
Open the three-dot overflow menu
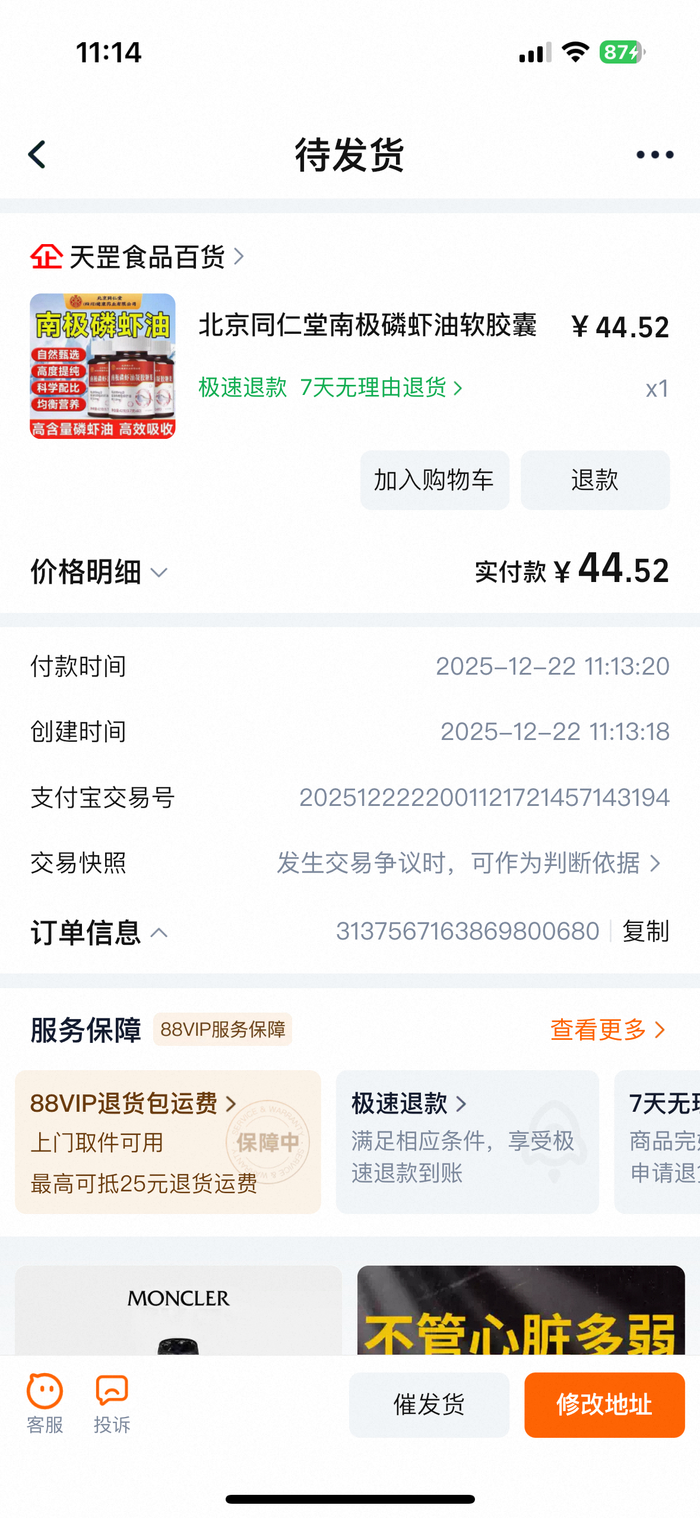(x=654, y=155)
